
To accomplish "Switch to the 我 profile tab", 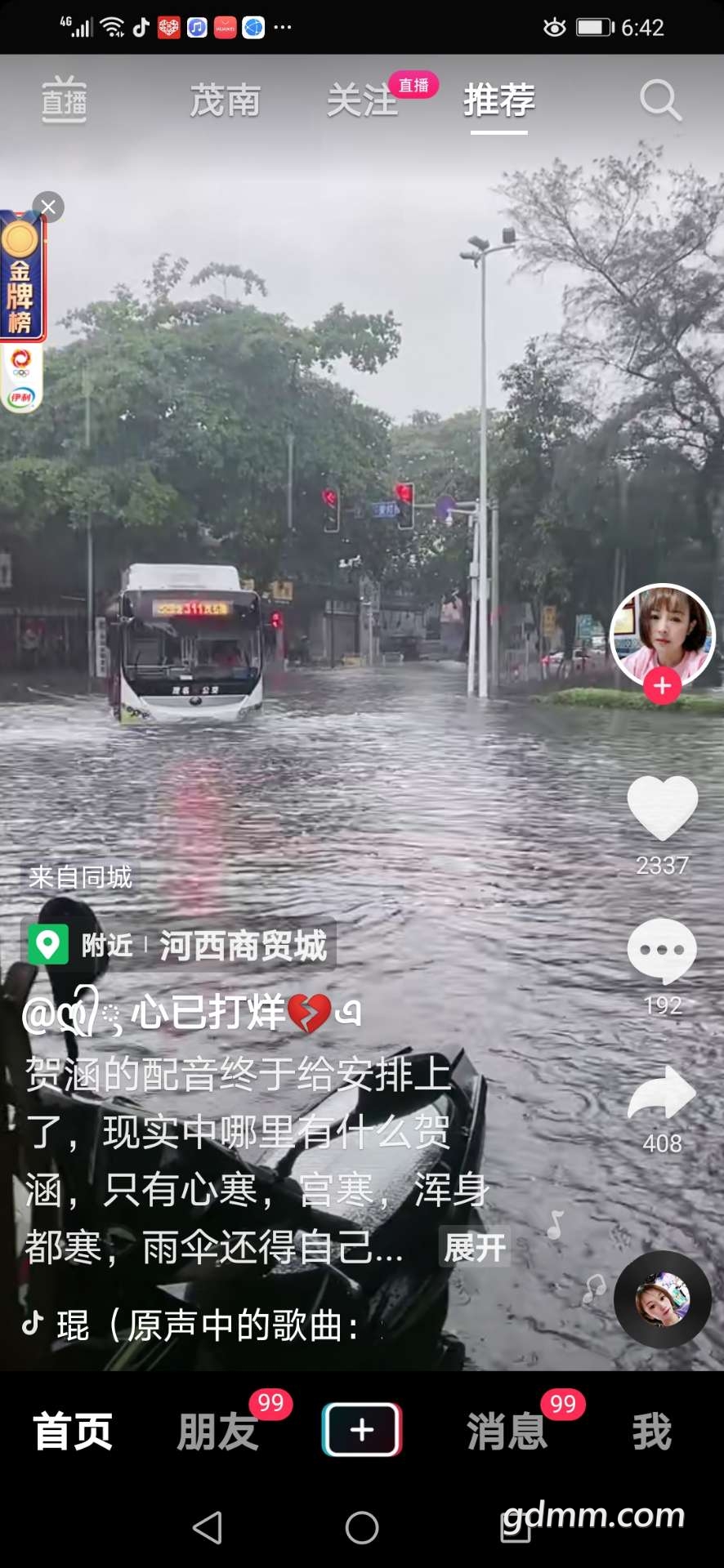I will tap(651, 1432).
